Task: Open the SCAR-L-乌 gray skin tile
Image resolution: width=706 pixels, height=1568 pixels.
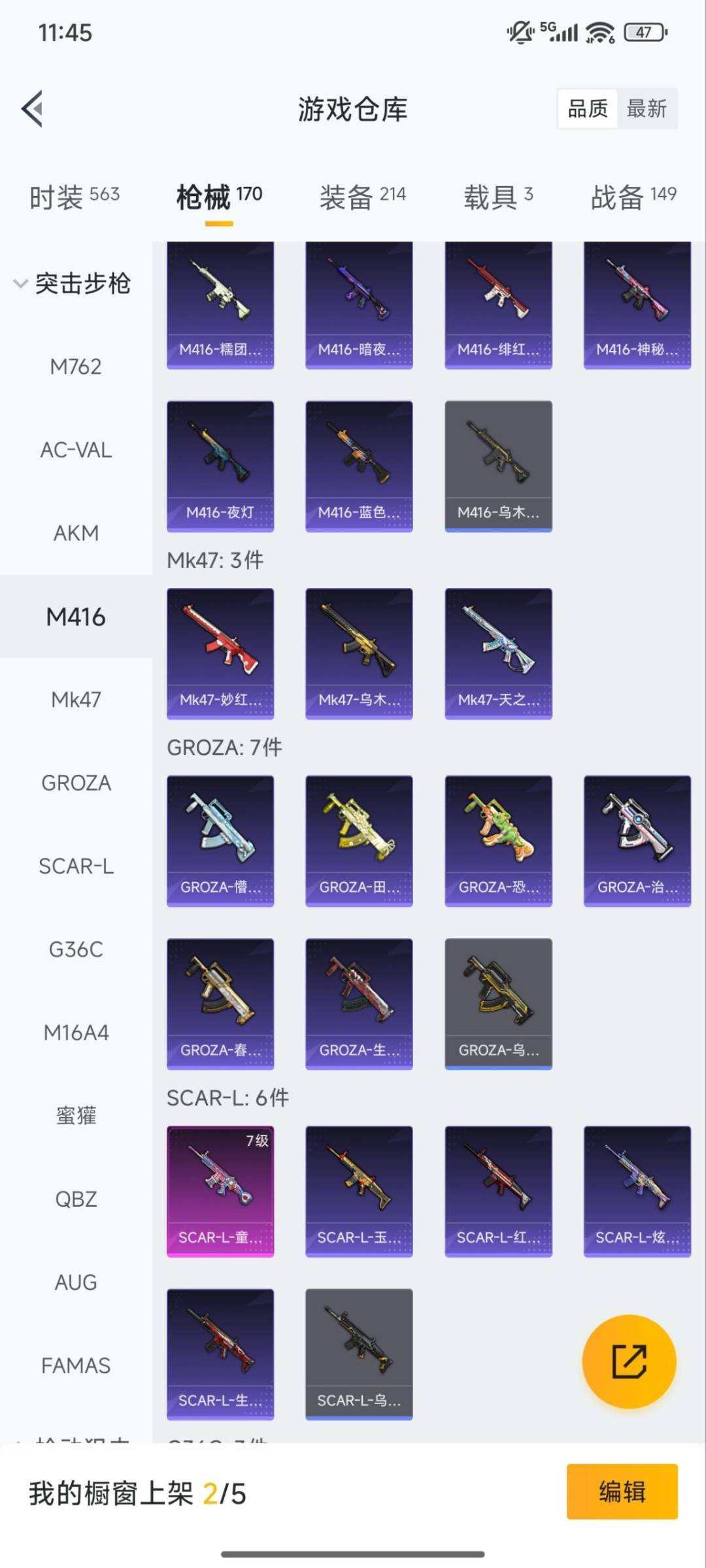Action: click(359, 1354)
